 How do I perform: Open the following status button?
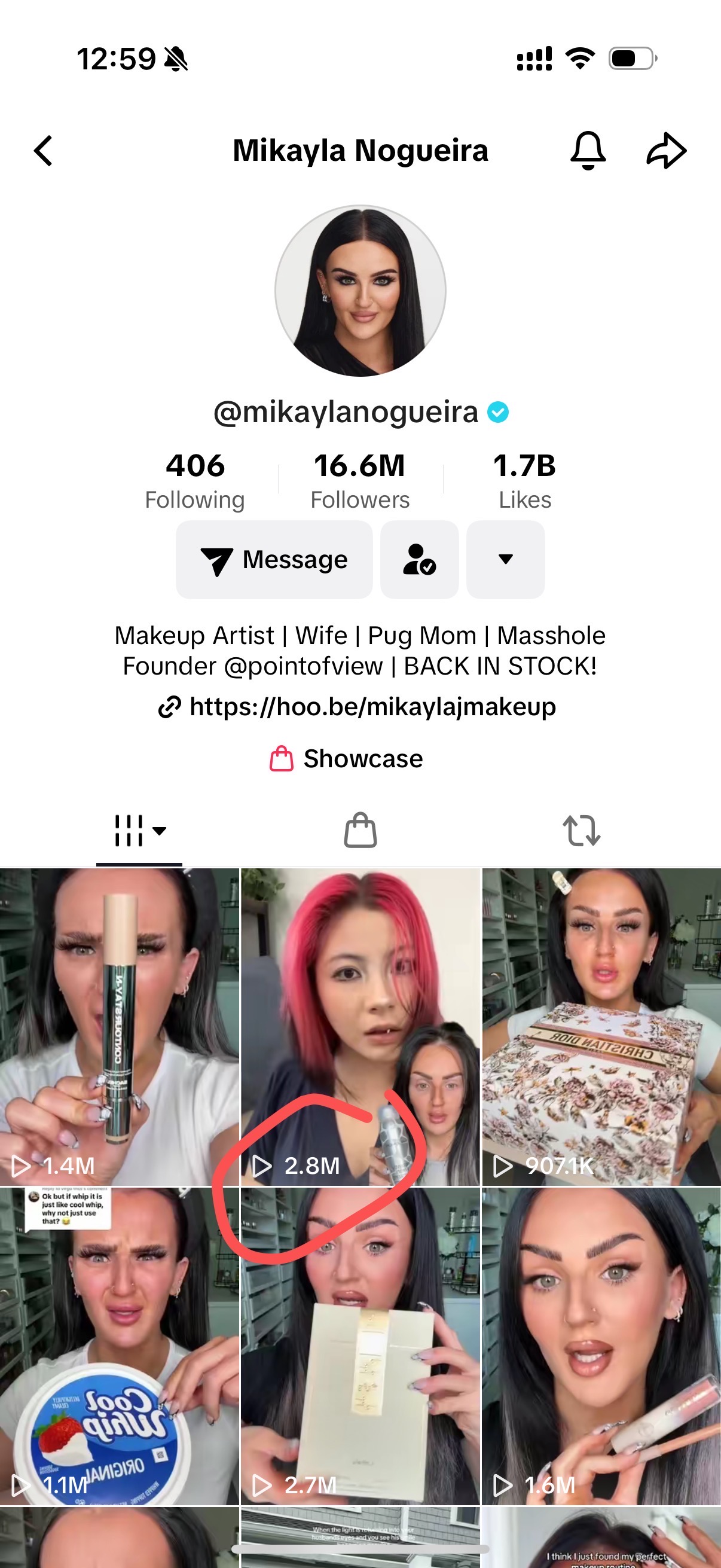[420, 559]
